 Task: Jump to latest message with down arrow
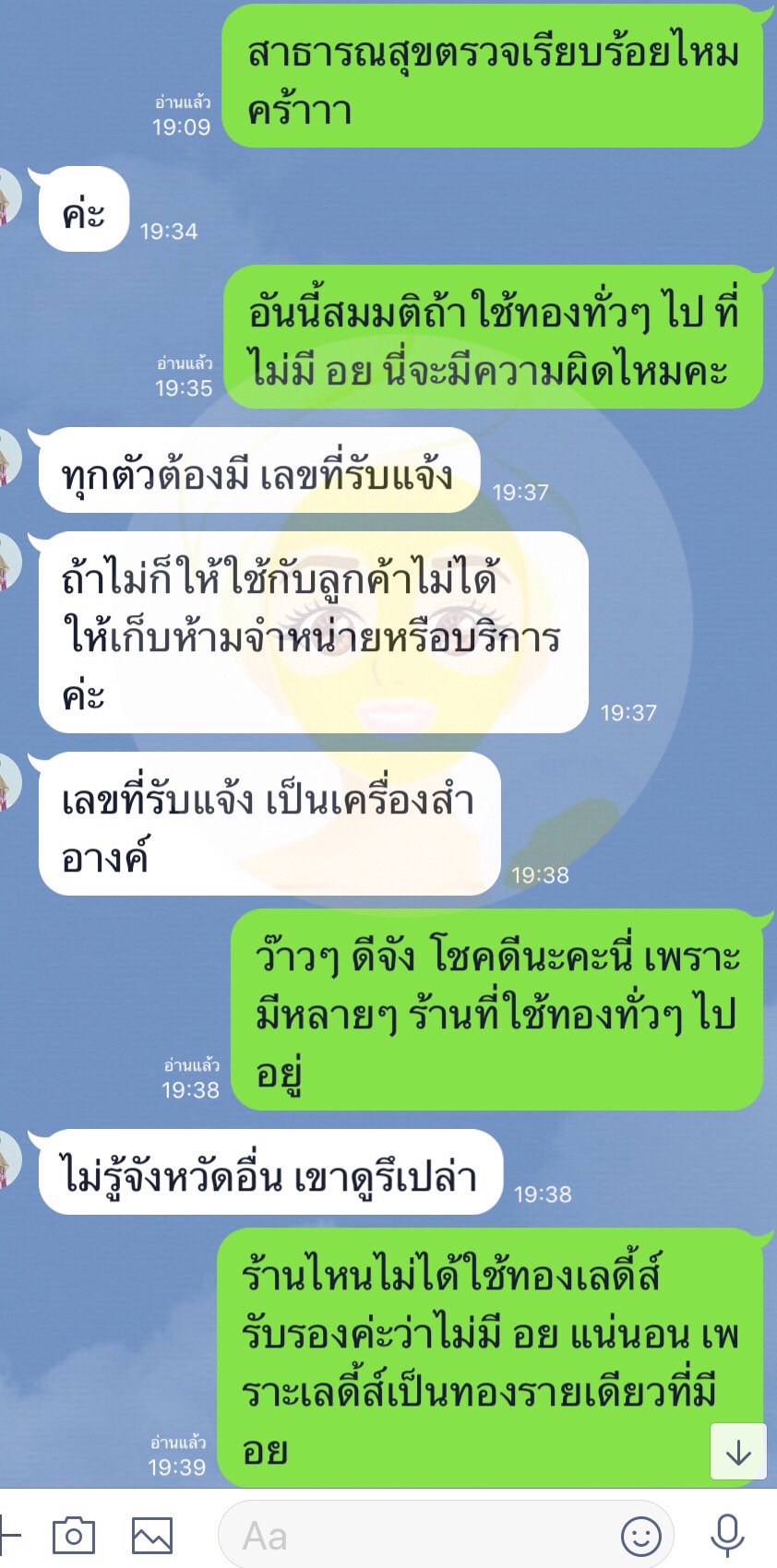738,1453
